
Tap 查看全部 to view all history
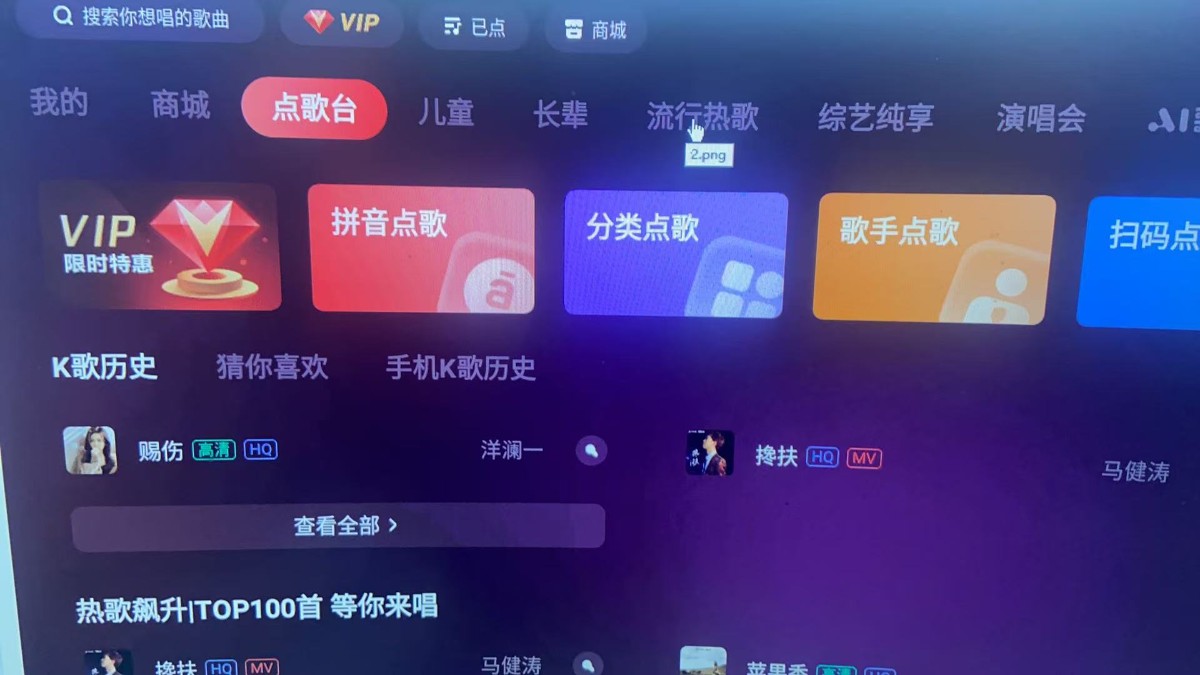coord(338,526)
